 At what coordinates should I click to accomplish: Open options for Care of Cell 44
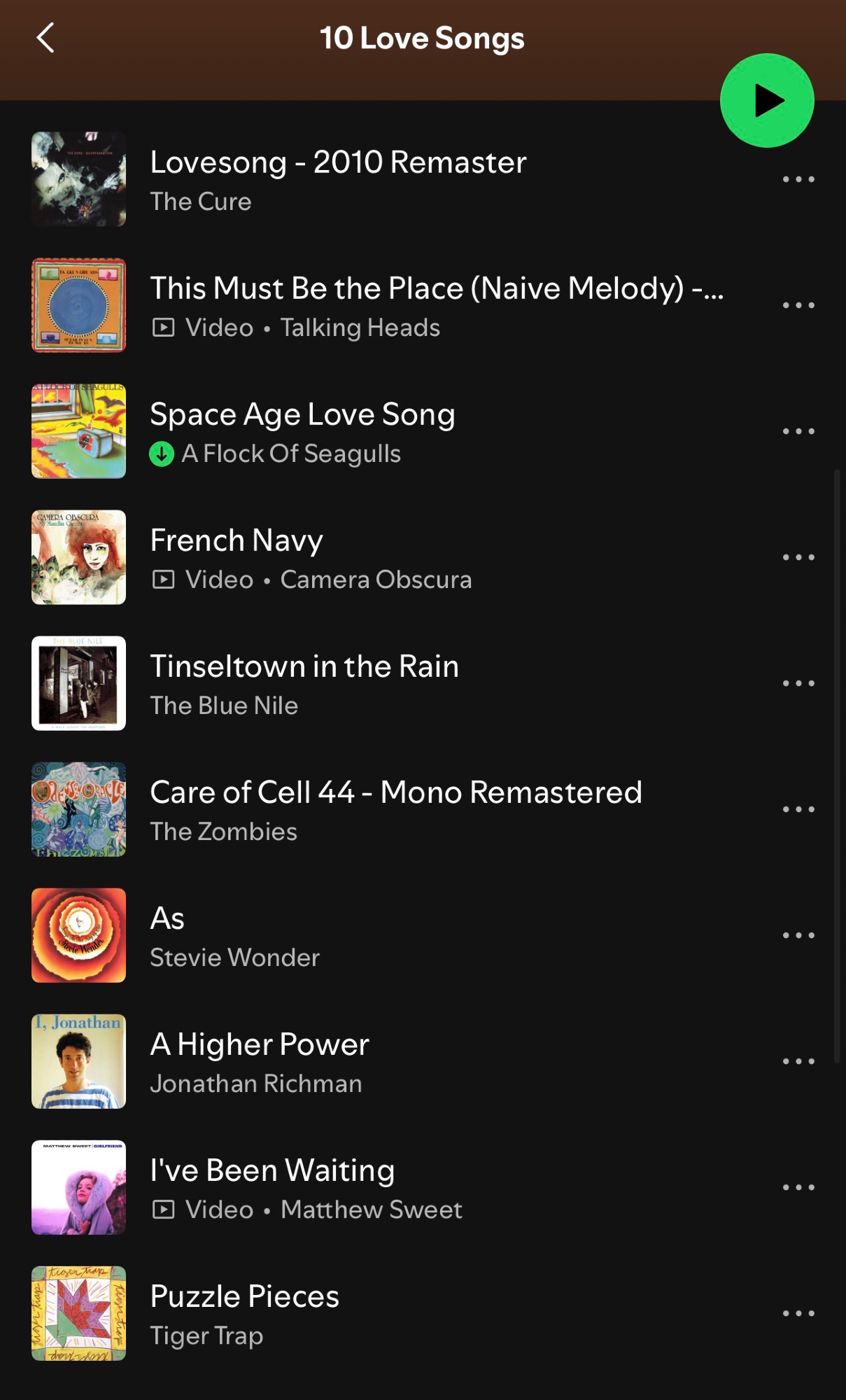click(798, 810)
